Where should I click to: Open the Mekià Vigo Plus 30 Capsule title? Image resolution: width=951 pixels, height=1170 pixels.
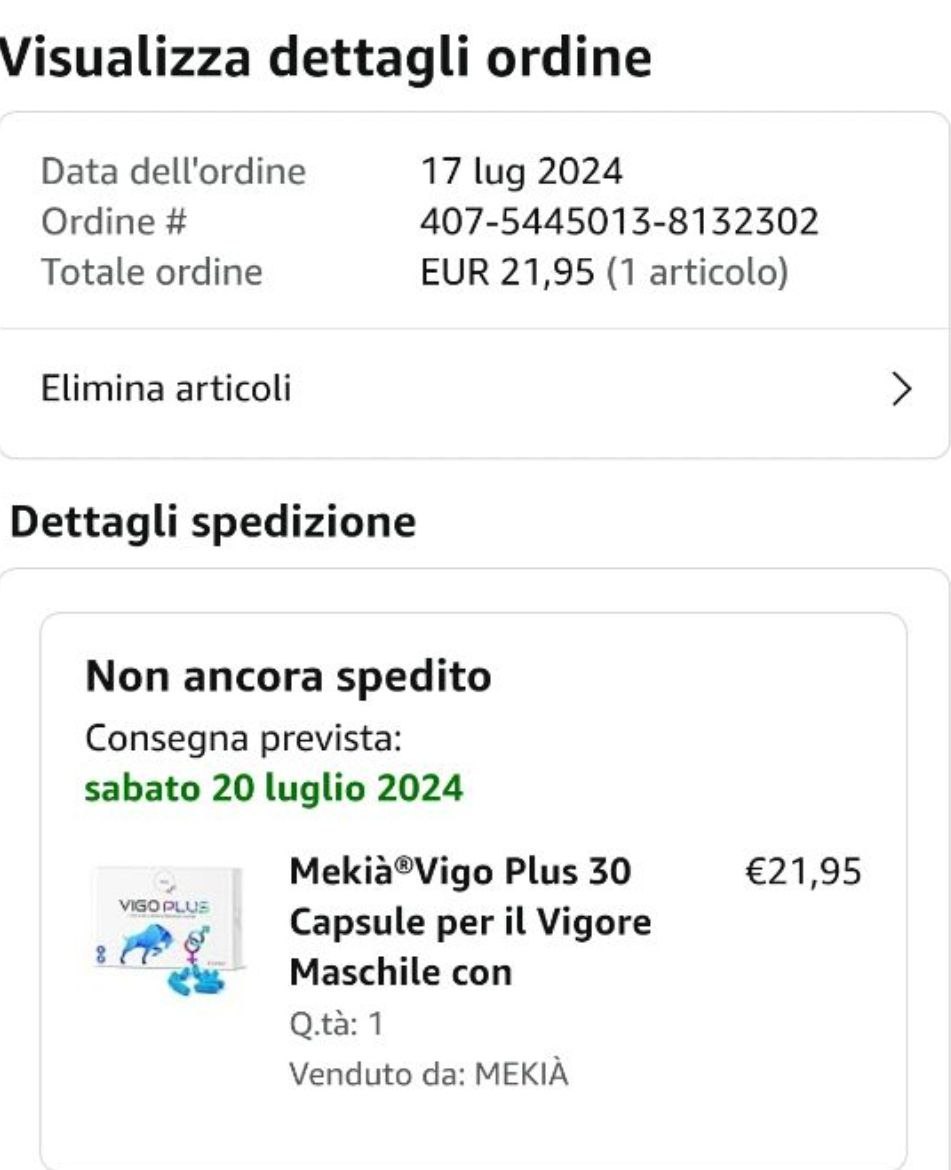pos(470,921)
